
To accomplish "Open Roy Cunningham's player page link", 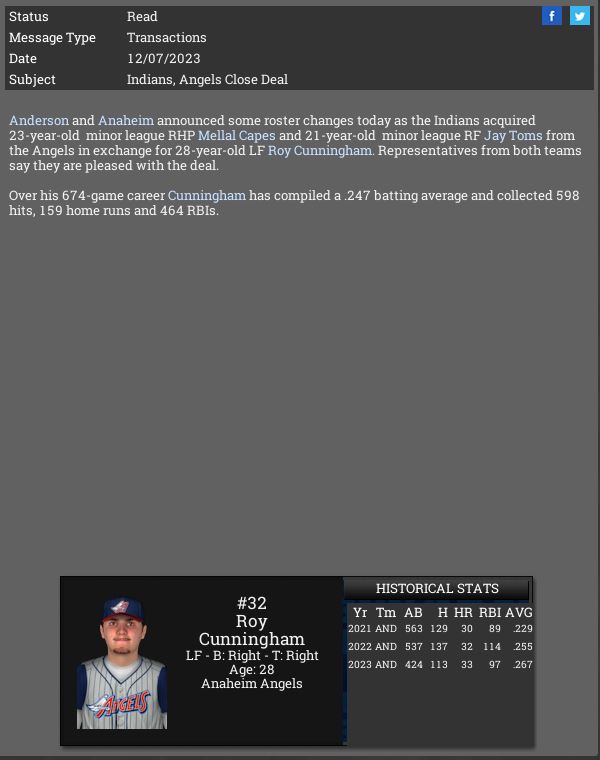I will pyautogui.click(x=320, y=150).
